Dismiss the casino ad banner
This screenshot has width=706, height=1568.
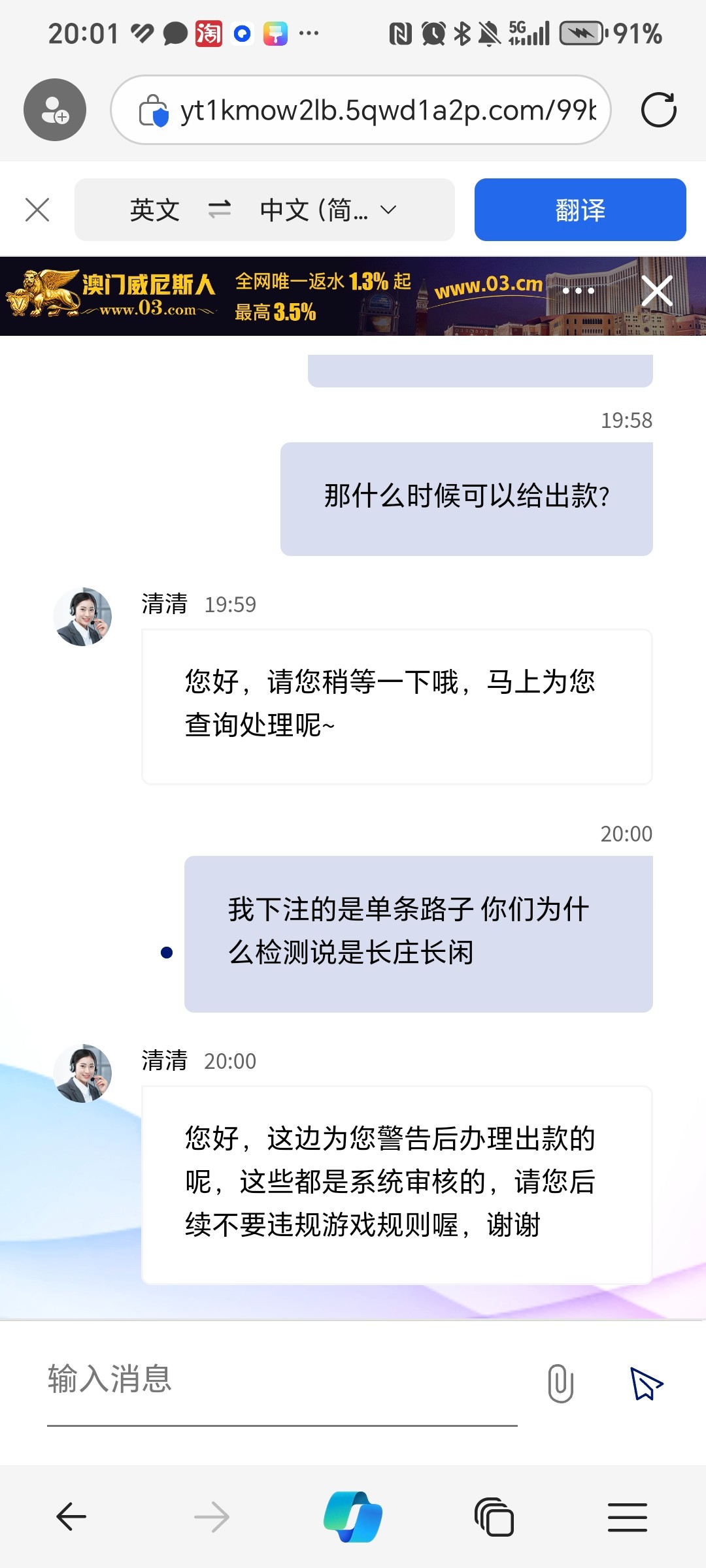tap(656, 290)
